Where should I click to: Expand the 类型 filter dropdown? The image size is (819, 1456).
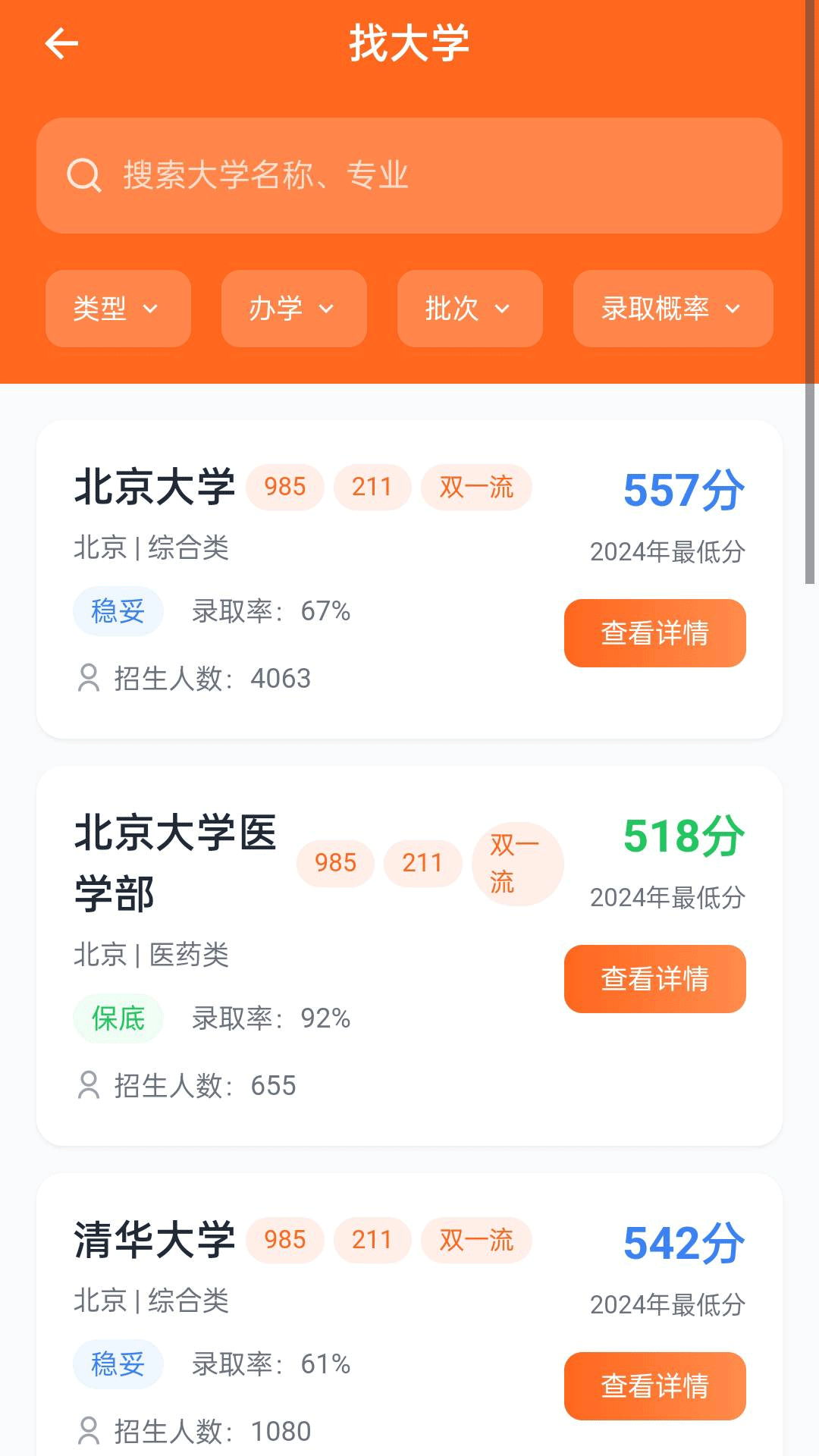118,309
